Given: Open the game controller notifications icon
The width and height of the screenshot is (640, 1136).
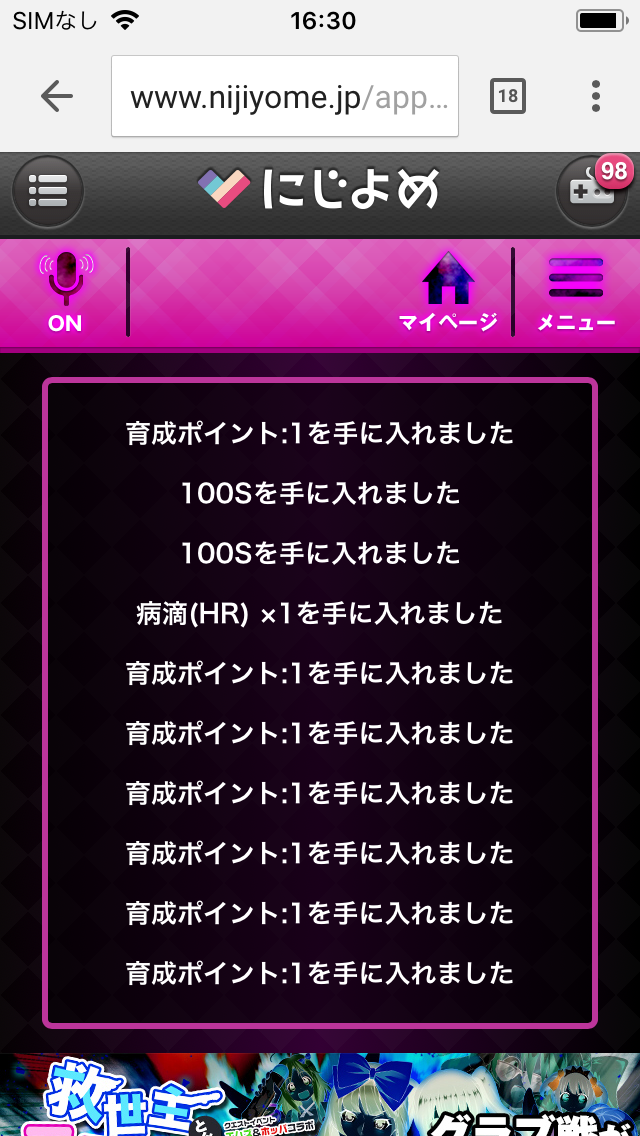Looking at the screenshot, I should (x=591, y=190).
